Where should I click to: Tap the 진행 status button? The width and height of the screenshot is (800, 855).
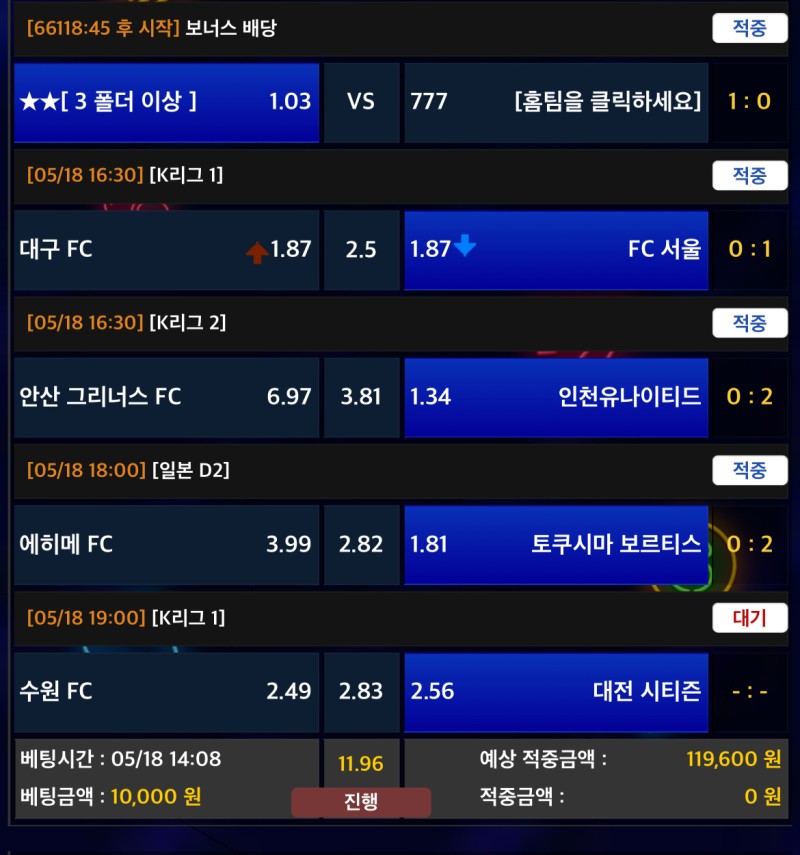(x=361, y=802)
